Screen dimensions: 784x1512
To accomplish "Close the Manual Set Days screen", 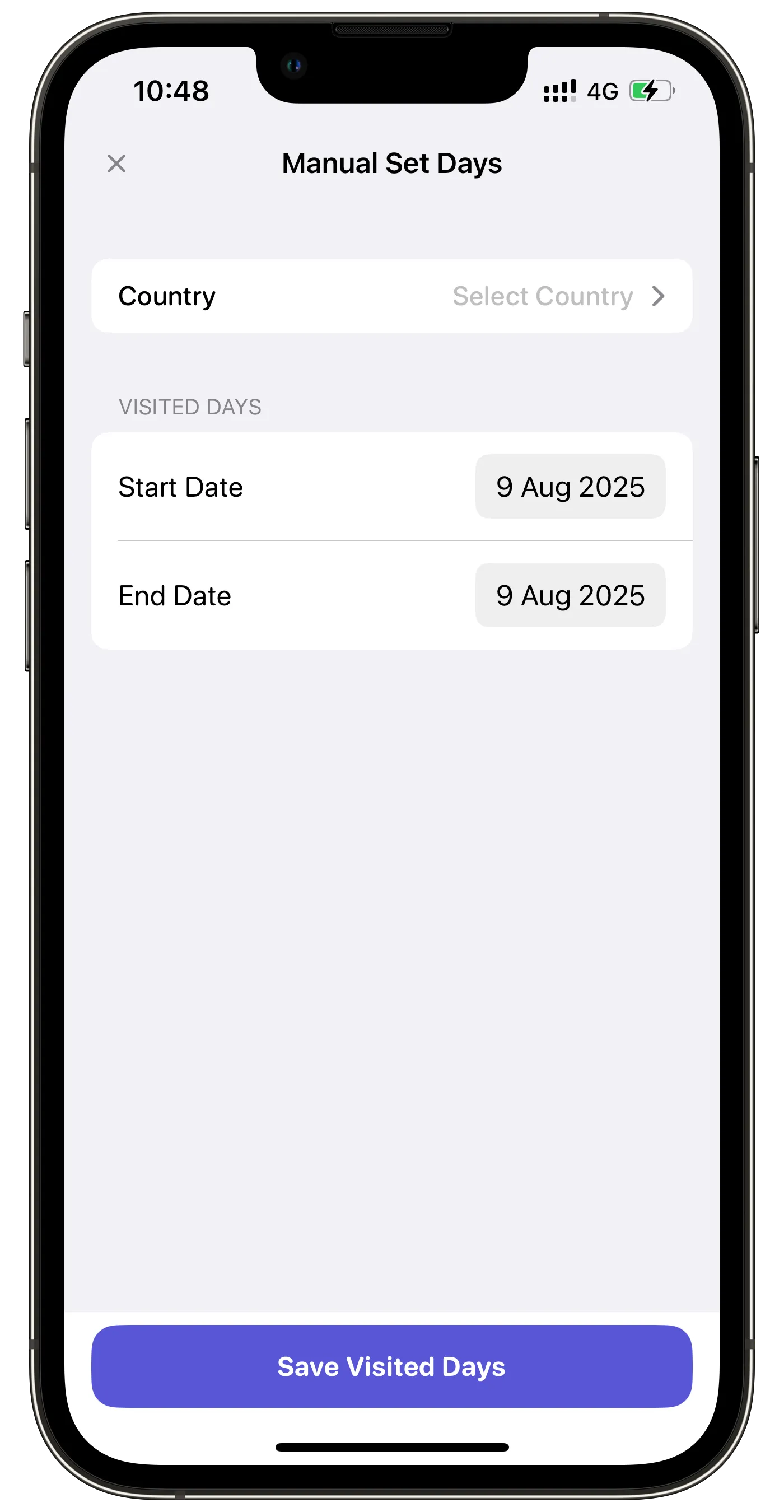I will click(x=117, y=163).
